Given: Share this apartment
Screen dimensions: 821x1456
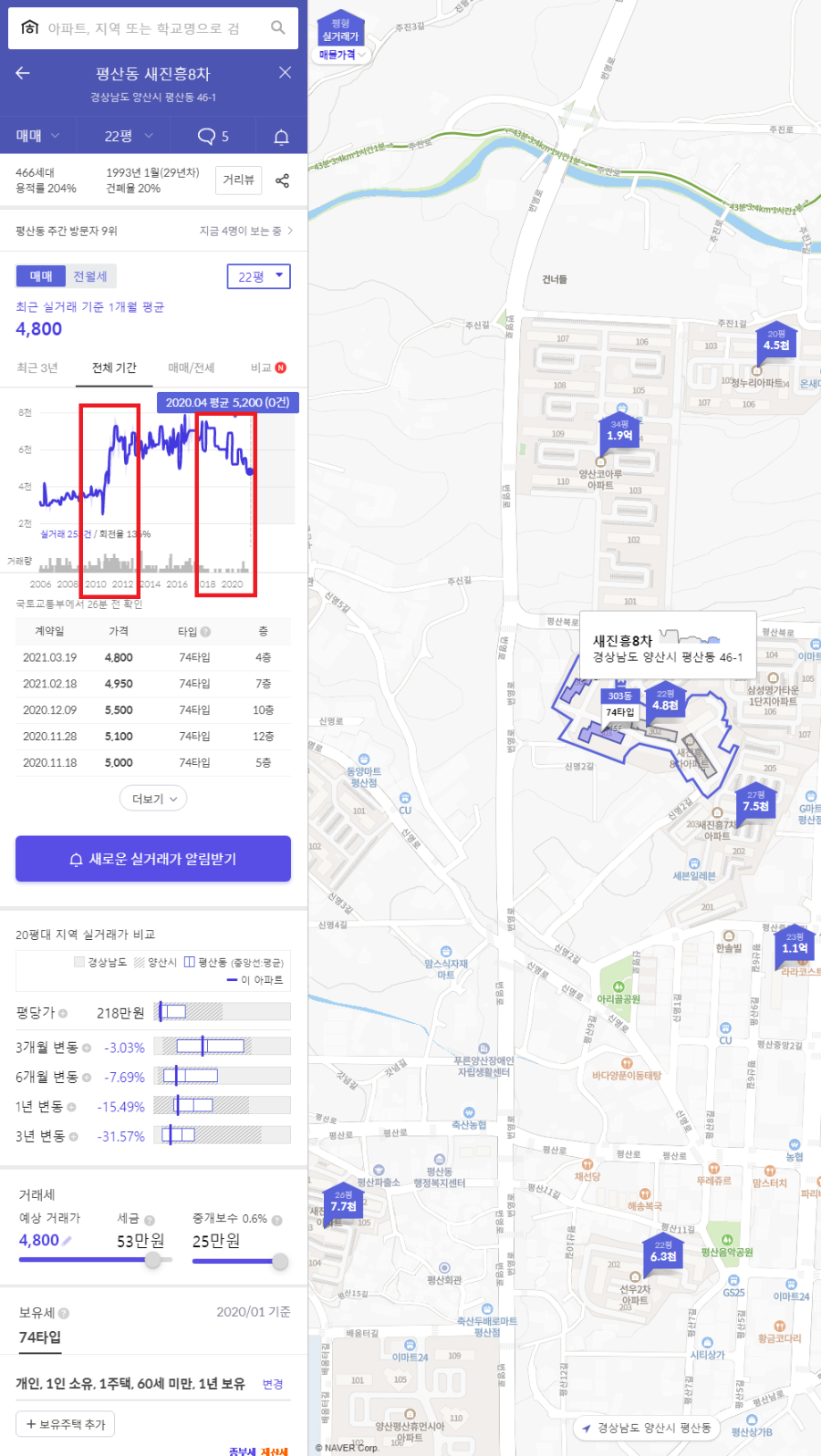Looking at the screenshot, I should pos(282,181).
